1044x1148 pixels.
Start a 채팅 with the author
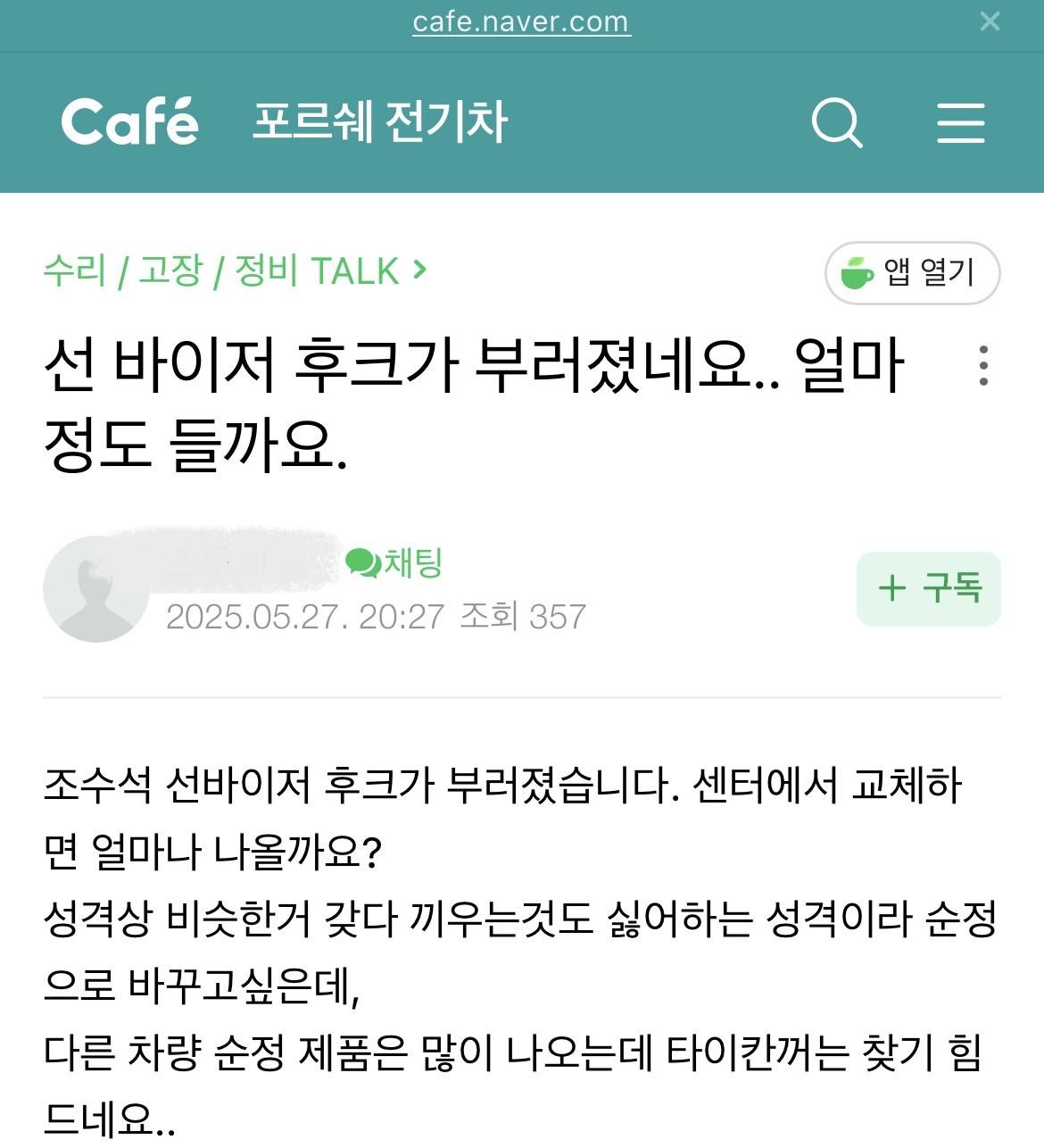click(394, 562)
